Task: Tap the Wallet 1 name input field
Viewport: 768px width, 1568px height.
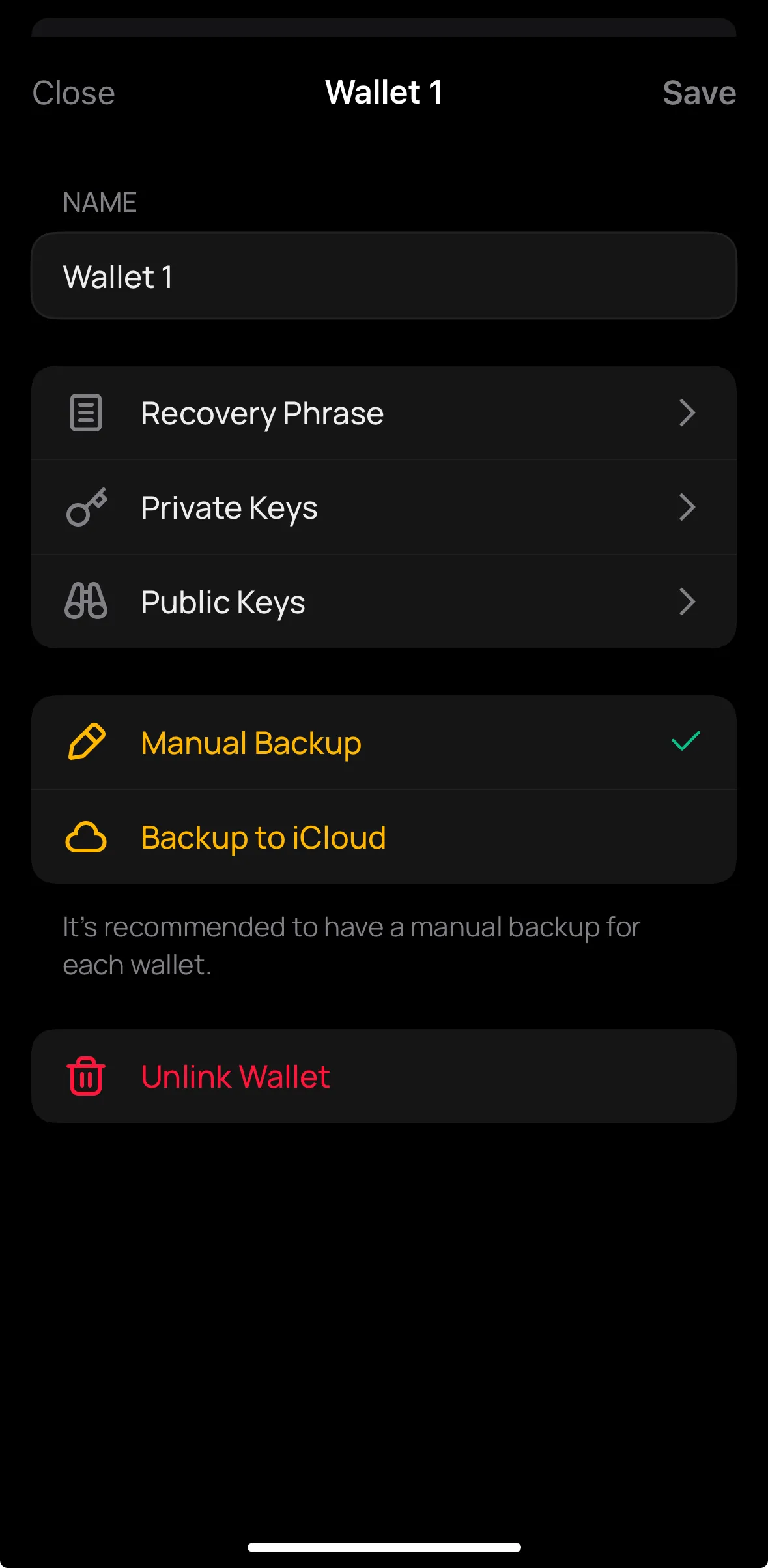Action: tap(384, 276)
